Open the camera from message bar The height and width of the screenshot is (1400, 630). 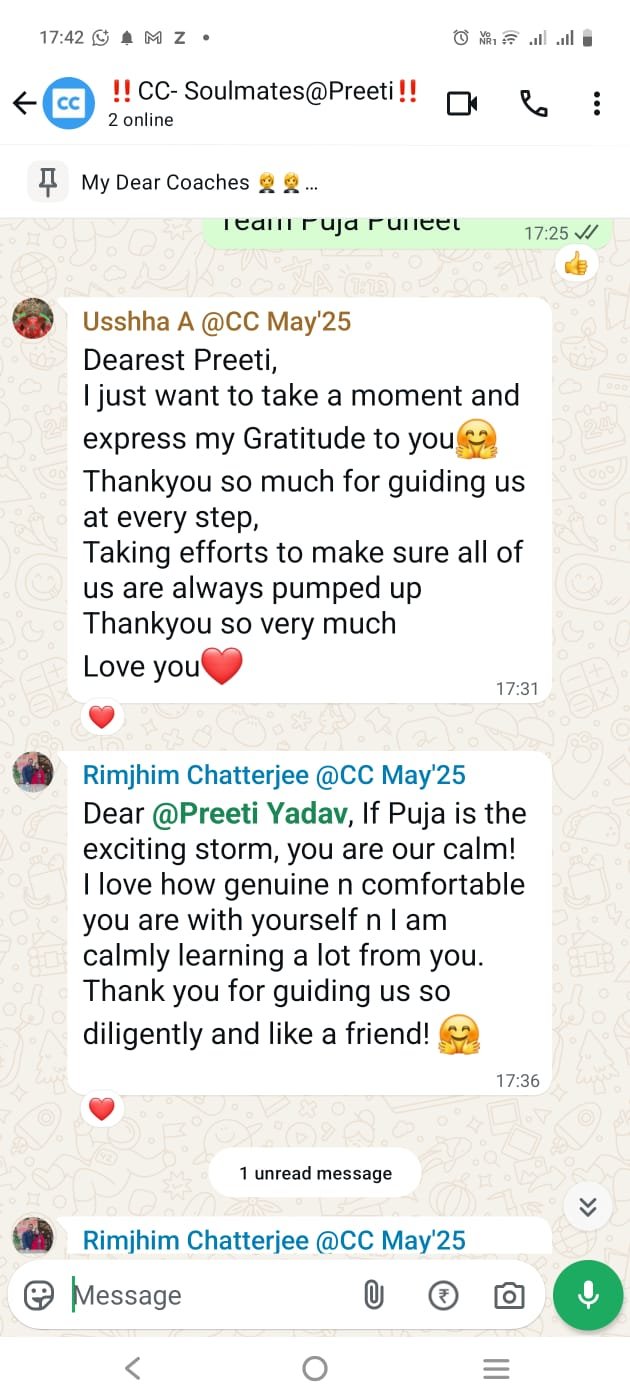tap(509, 1295)
